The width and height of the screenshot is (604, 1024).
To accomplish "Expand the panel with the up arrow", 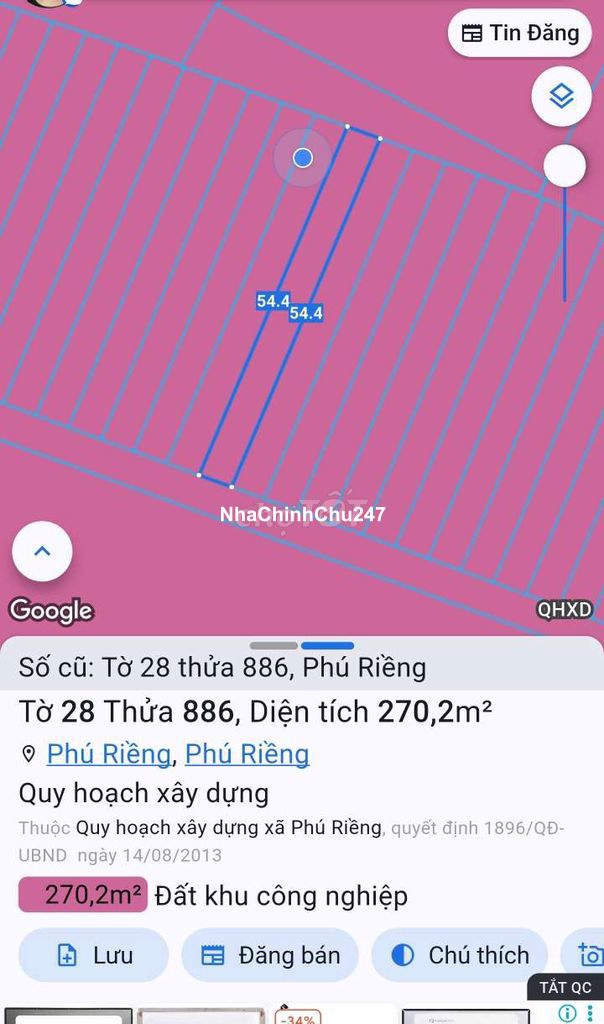I will (x=42, y=551).
